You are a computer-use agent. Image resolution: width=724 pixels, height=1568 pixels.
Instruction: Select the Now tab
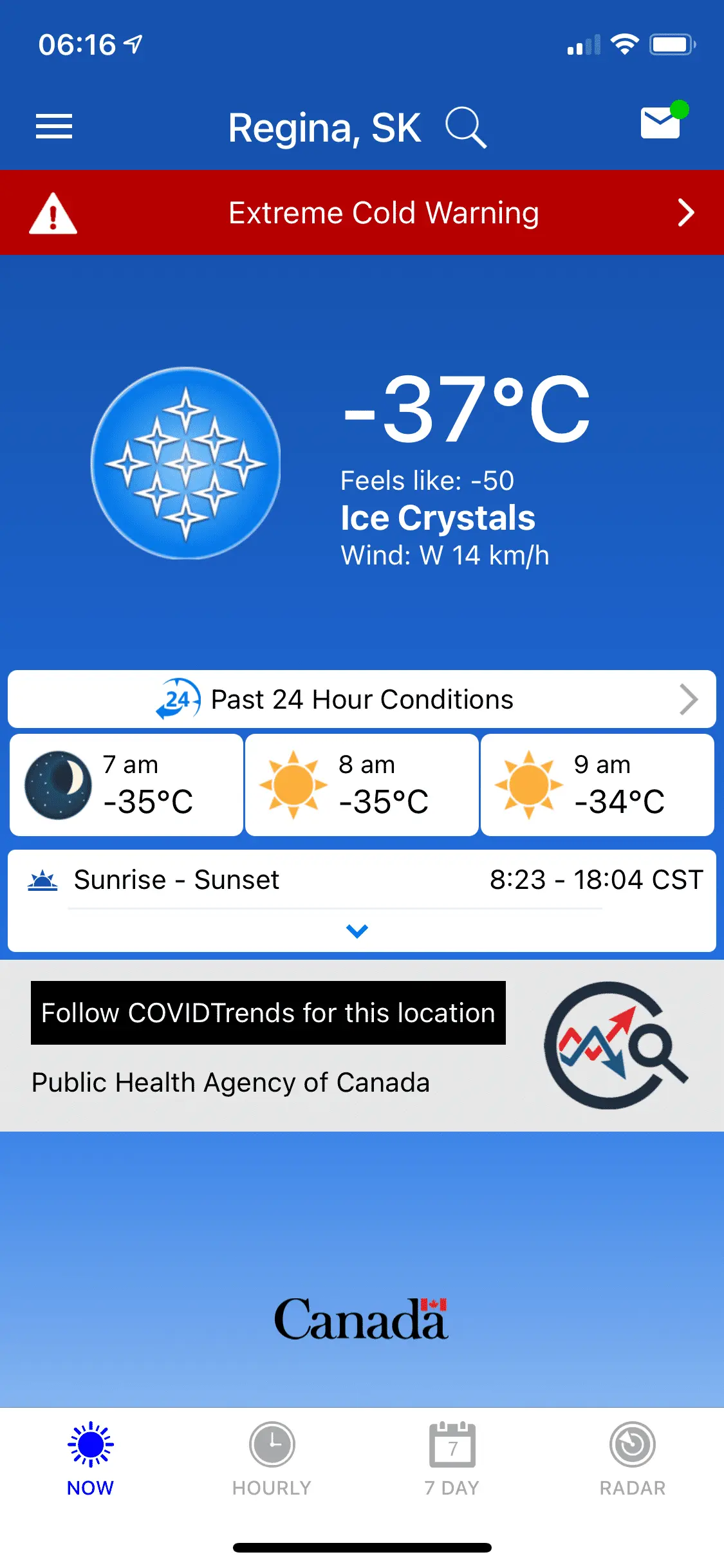tap(91, 1459)
